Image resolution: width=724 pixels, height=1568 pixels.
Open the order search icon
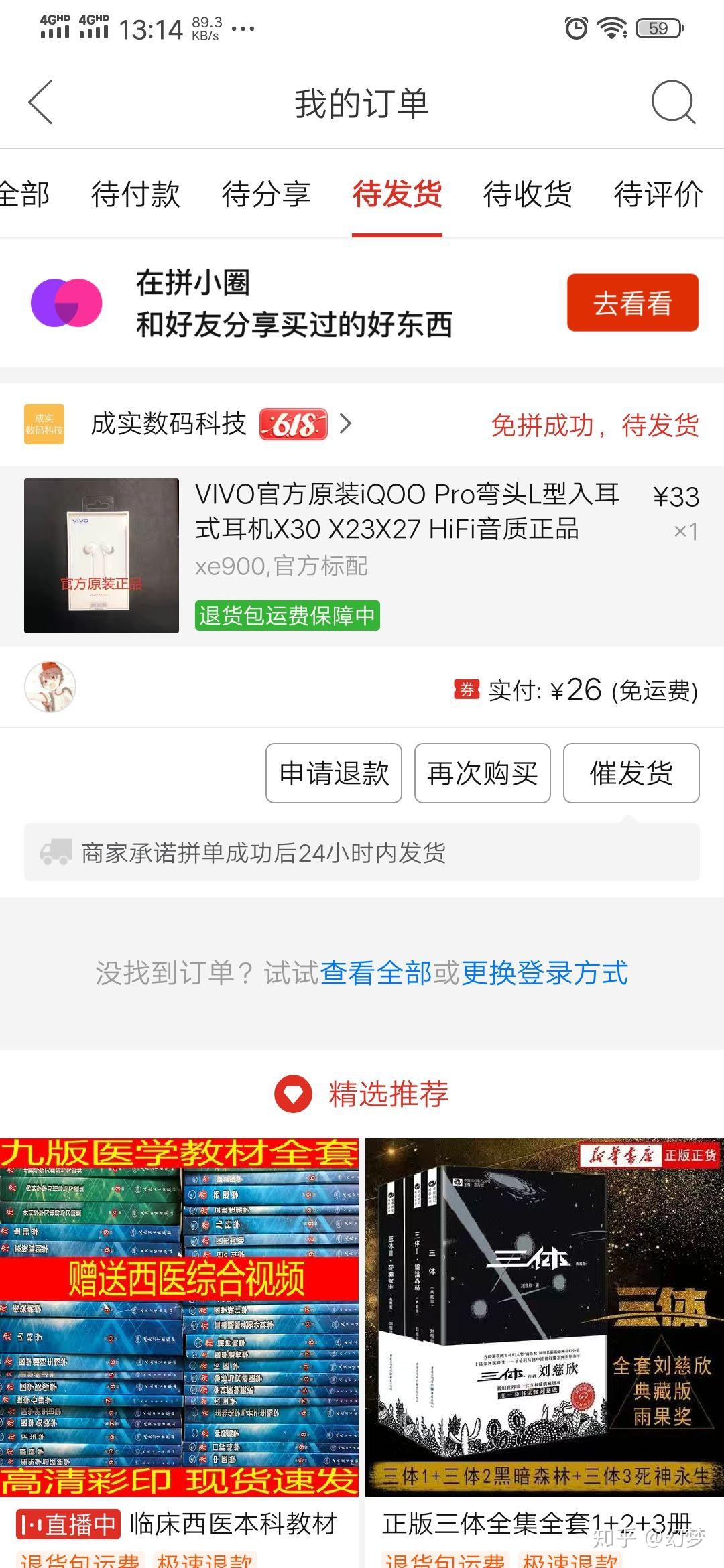tap(672, 103)
